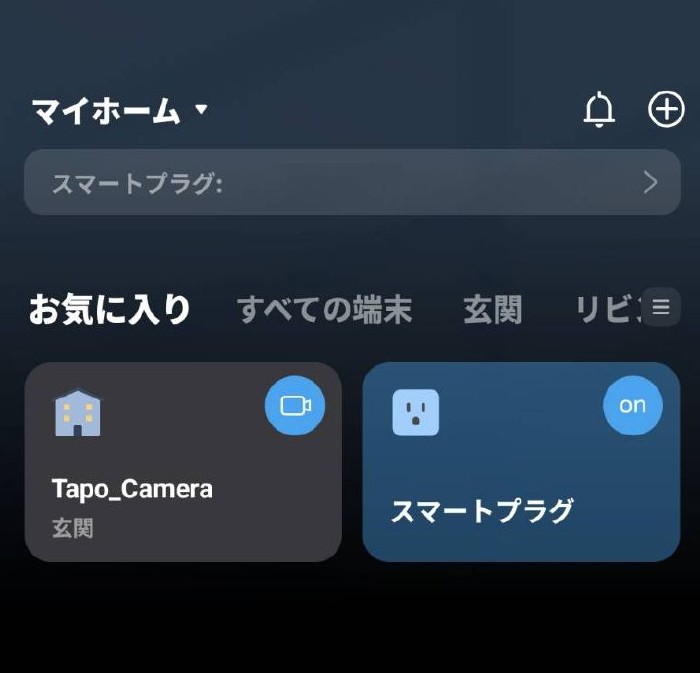Select the 玄関 room tab

492,310
